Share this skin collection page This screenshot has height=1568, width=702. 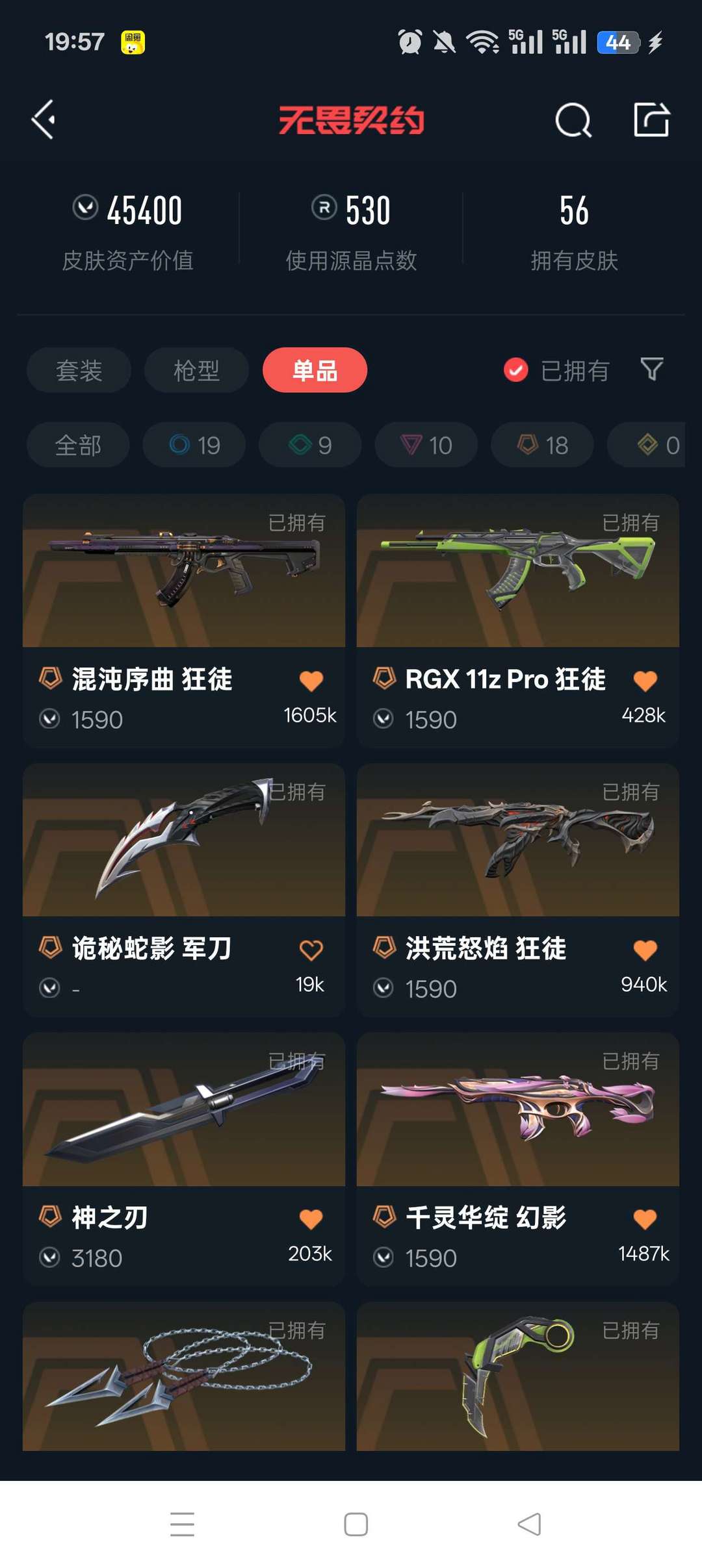click(x=651, y=120)
